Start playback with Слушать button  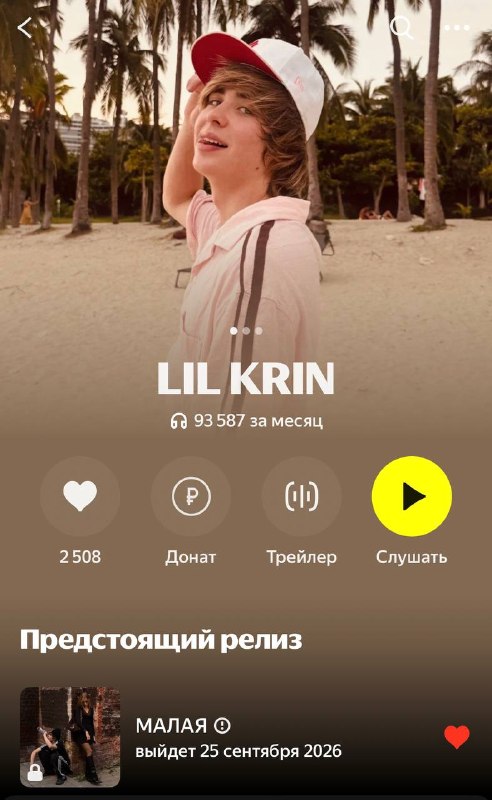tap(412, 496)
